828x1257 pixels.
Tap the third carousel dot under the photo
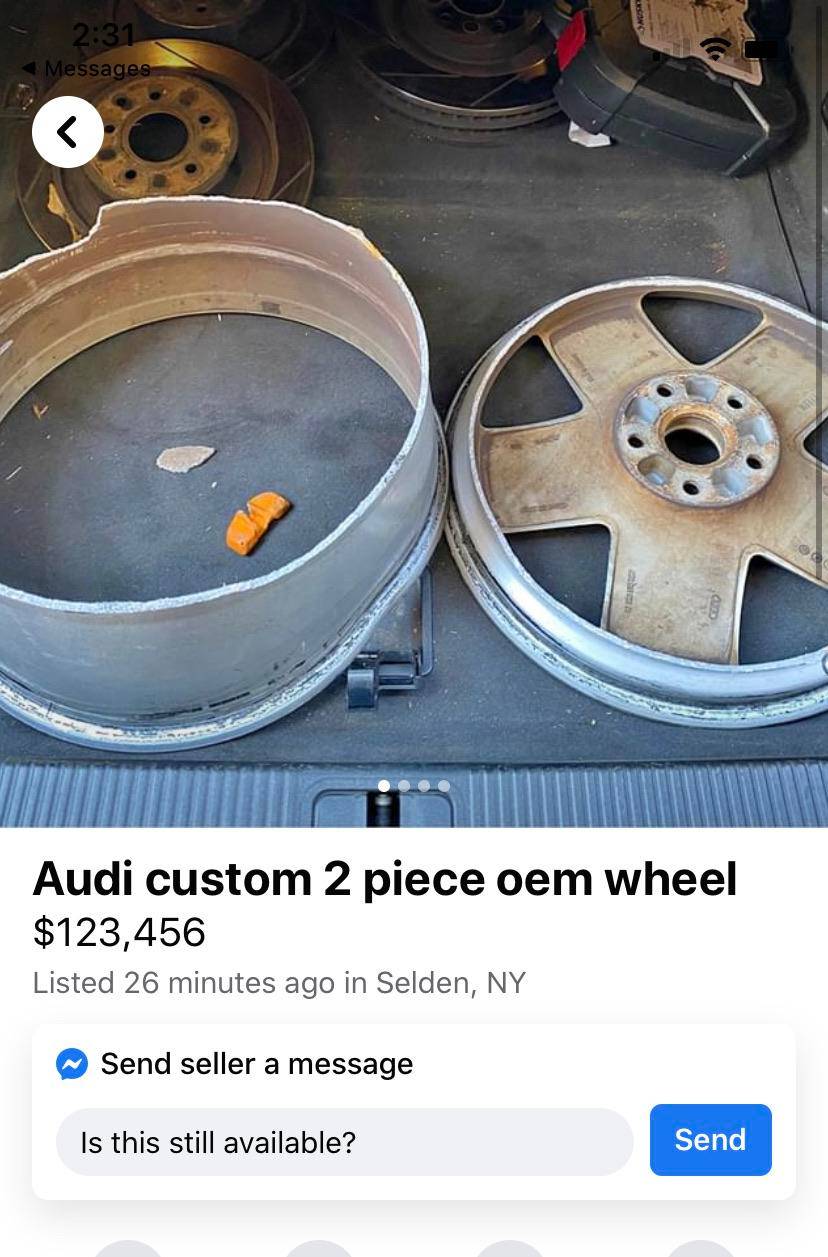[x=423, y=786]
